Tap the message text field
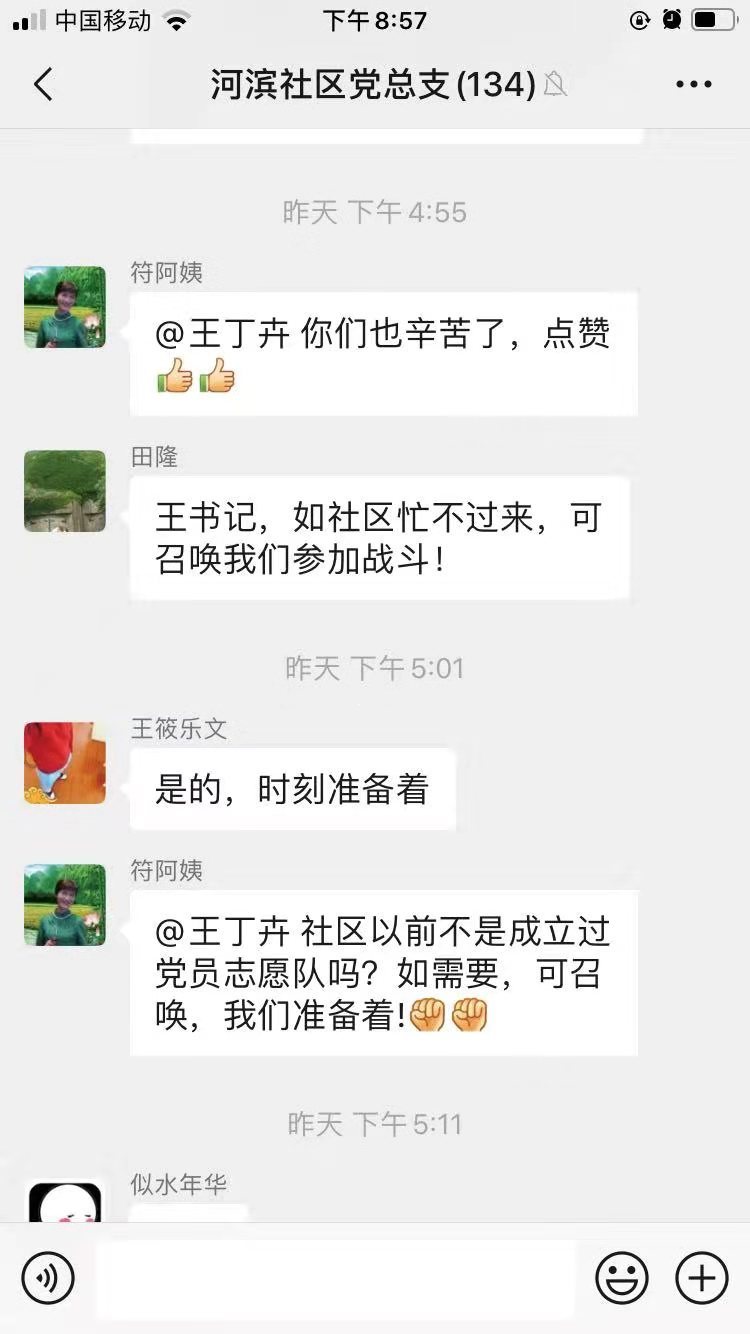Viewport: 750px width, 1334px height. [x=335, y=1278]
